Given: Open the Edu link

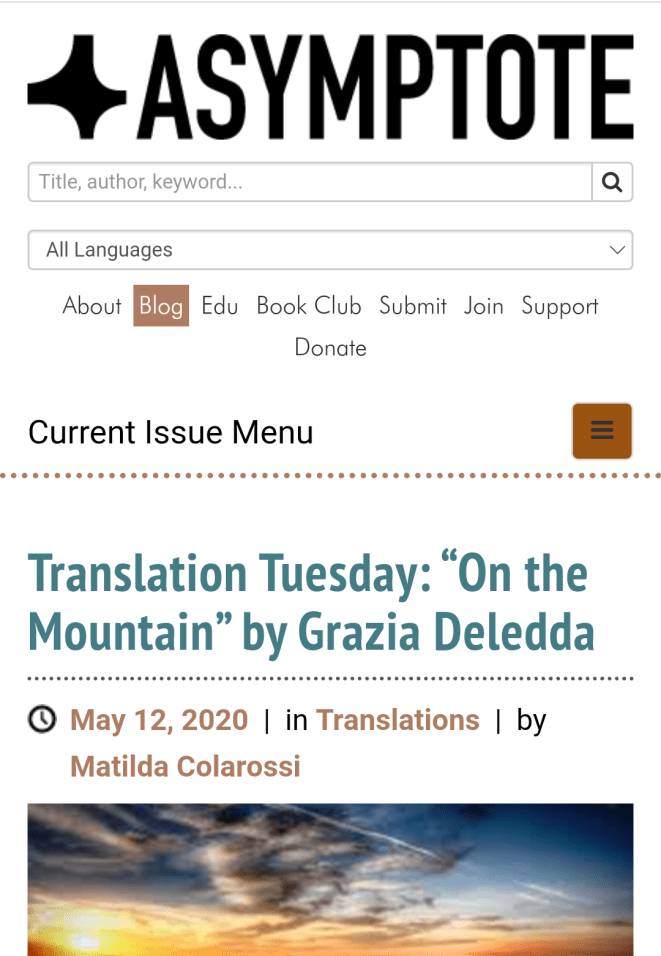Looking at the screenshot, I should [220, 306].
